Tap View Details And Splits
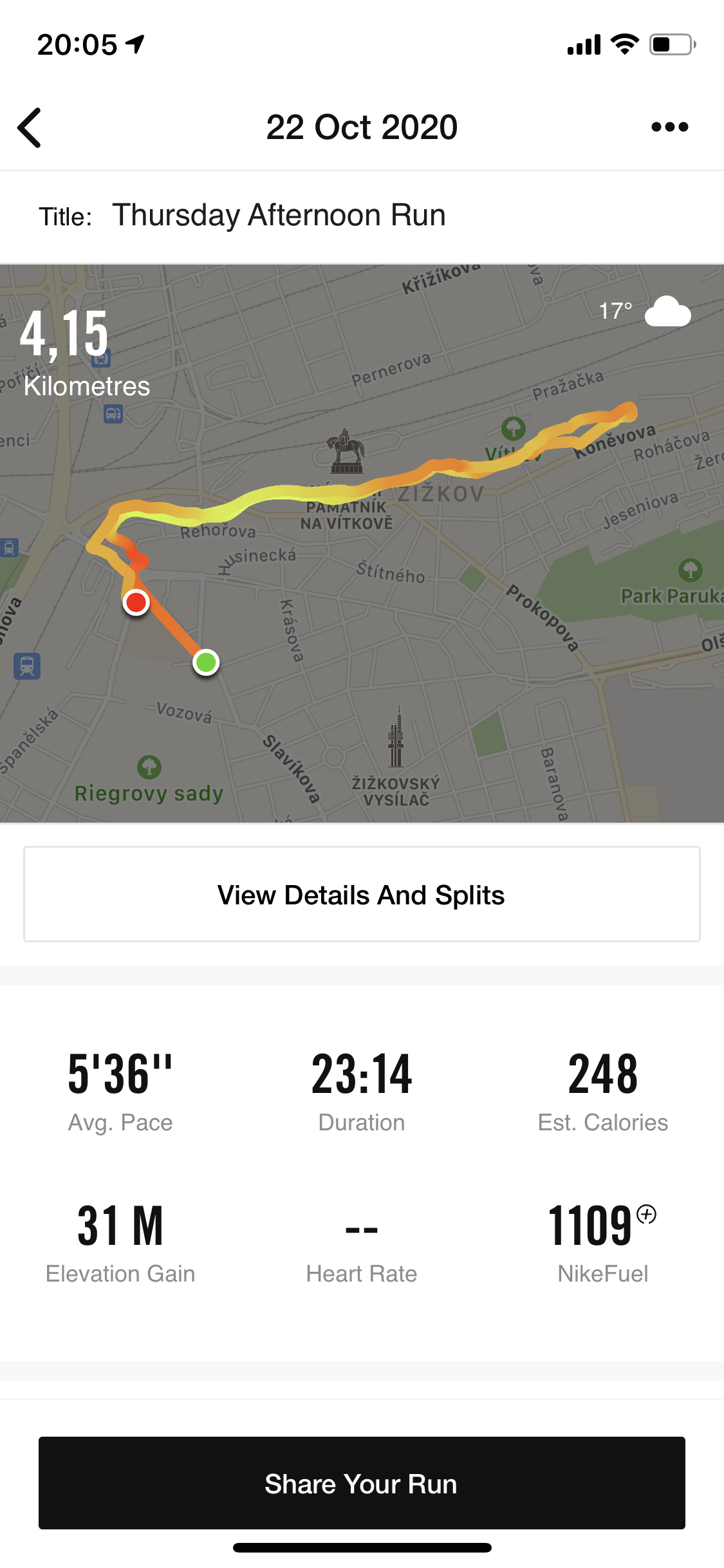Viewport: 724px width, 1568px height. click(362, 895)
